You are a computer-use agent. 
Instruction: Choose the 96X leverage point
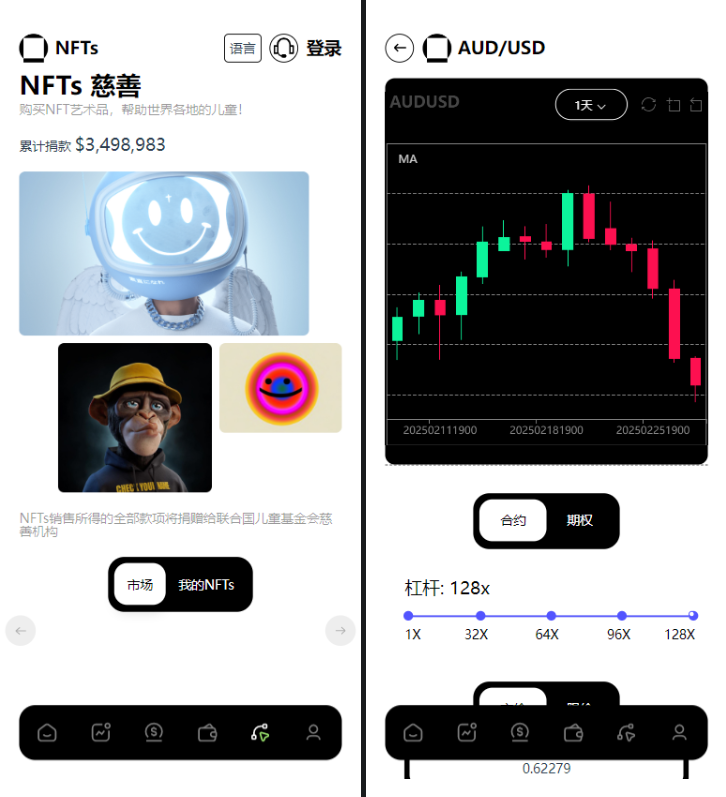[622, 616]
